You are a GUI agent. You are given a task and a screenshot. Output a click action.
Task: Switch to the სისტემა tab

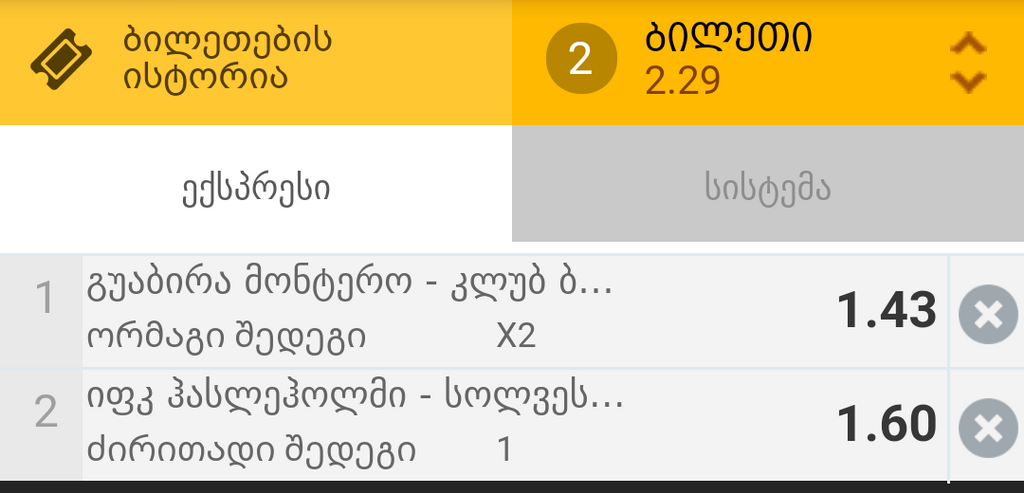(767, 188)
